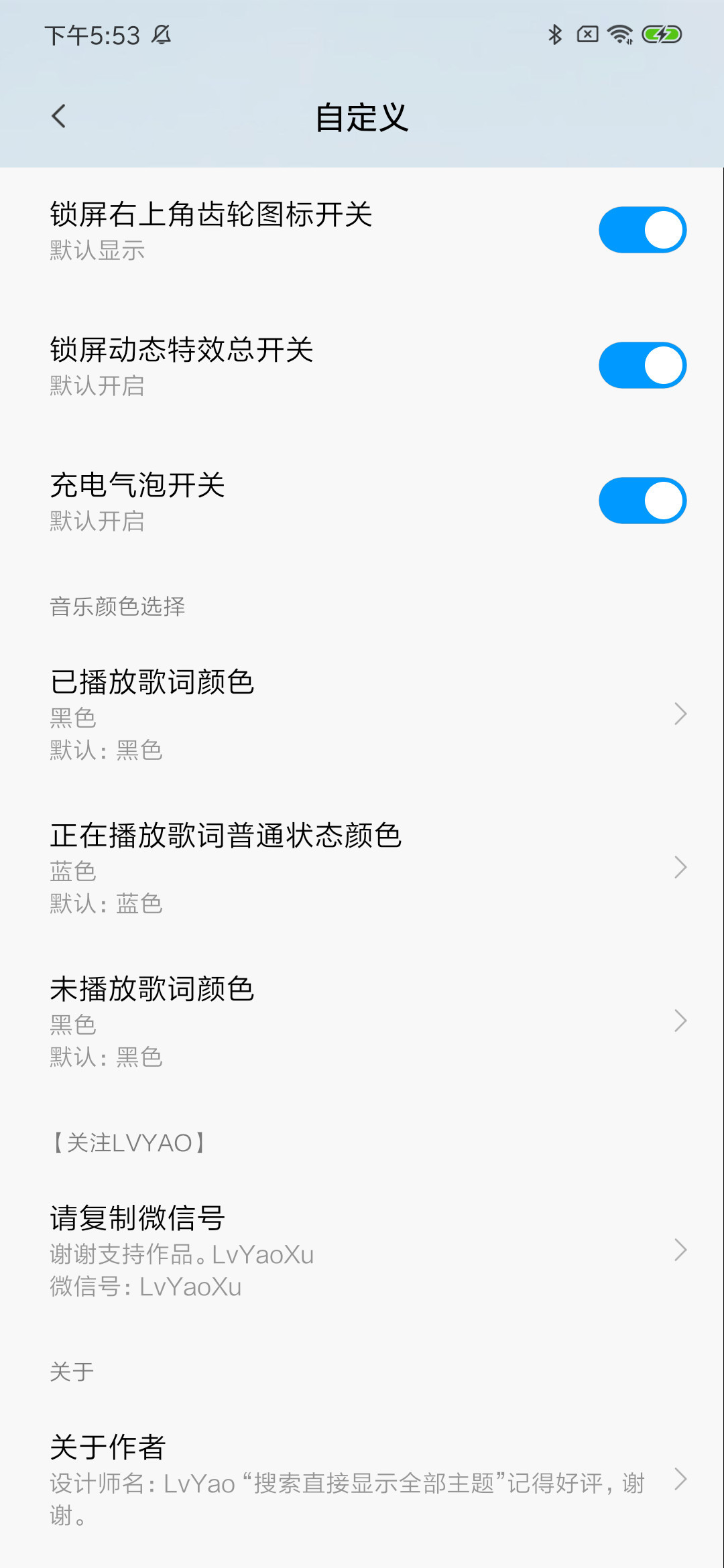
Task: Choose color for 未播放歌词颜色
Action: coord(362,1021)
